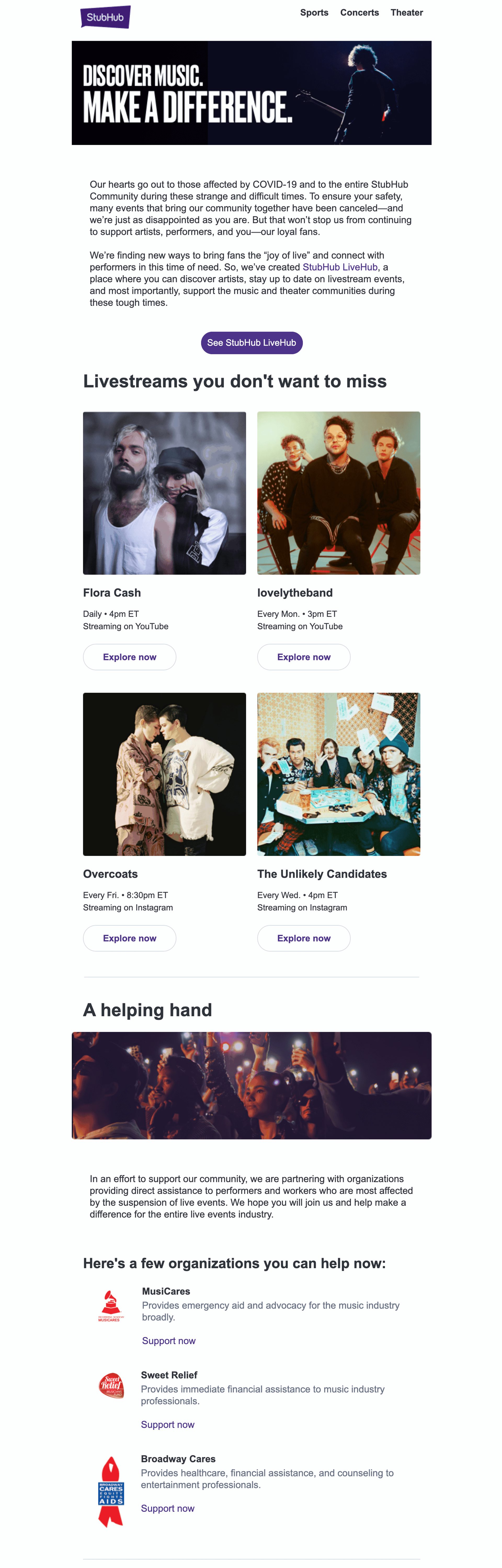Support now for MusiCares
This screenshot has height=1568, width=502.
[x=169, y=1341]
